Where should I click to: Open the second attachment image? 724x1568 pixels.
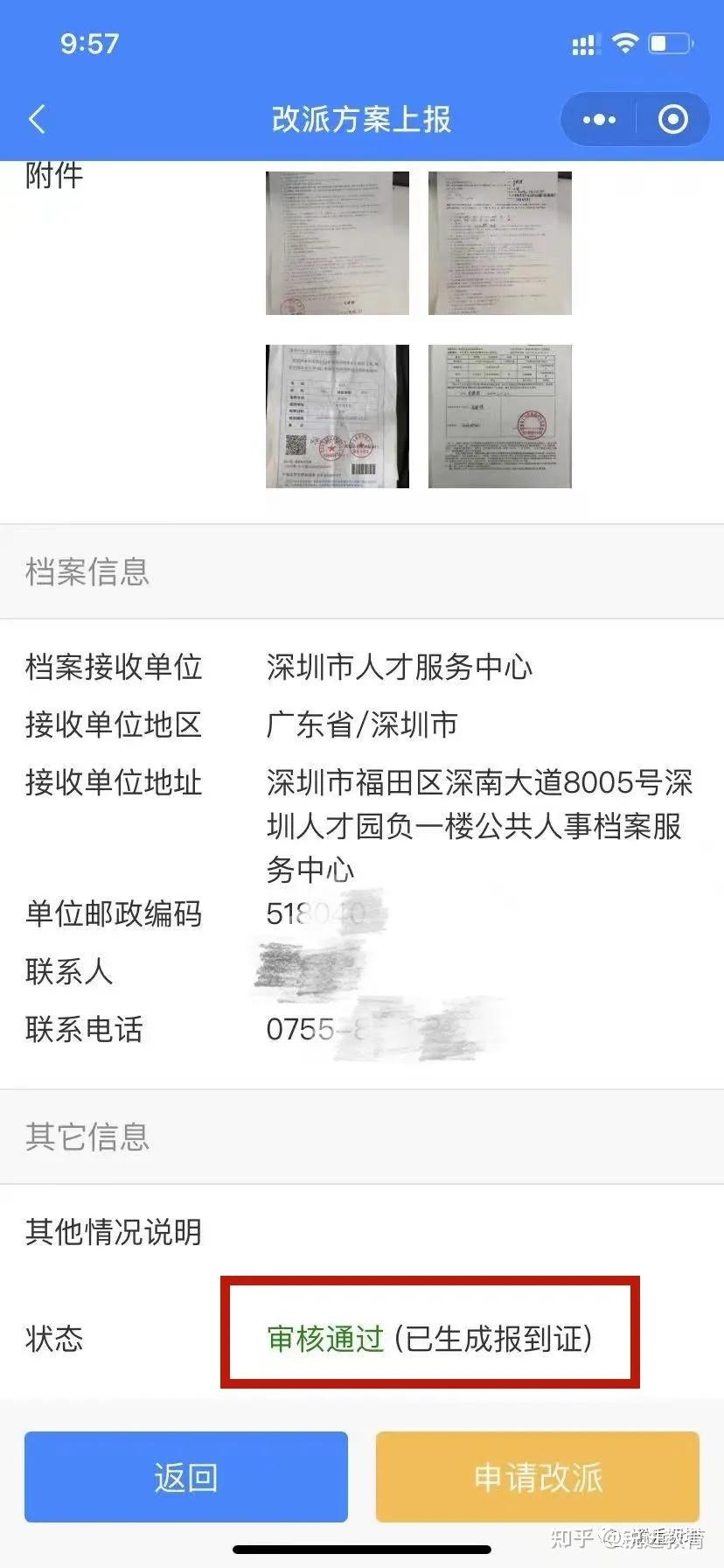pos(499,242)
